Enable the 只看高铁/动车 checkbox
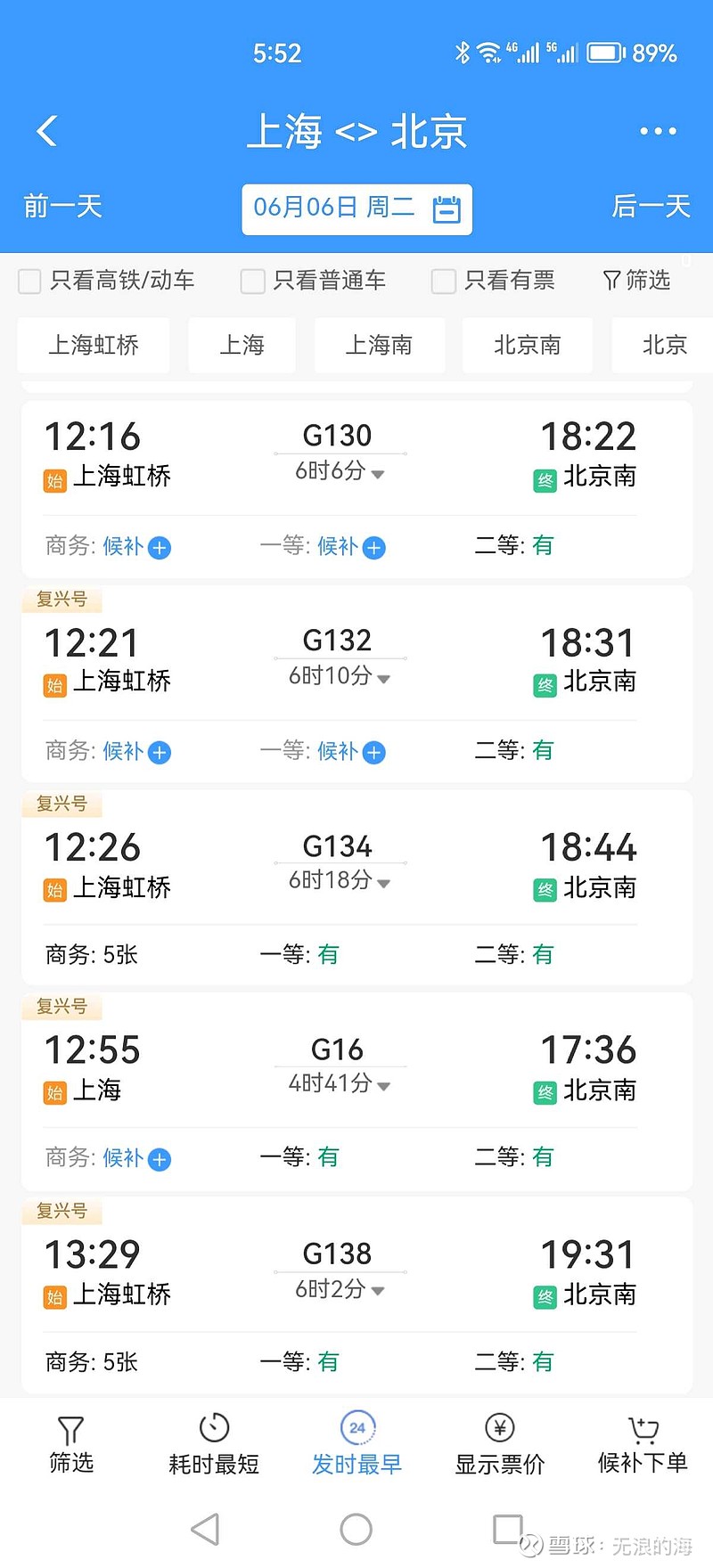 point(29,281)
